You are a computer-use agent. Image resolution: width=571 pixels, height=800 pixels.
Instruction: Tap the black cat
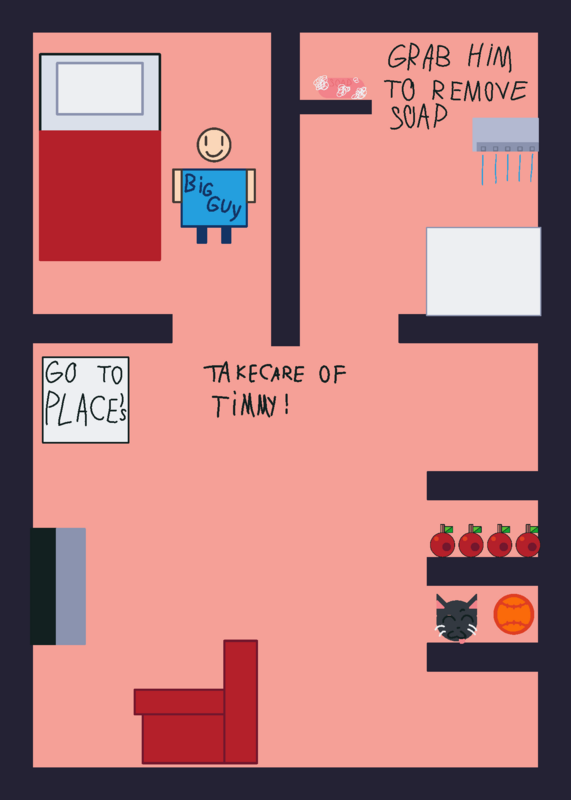(x=457, y=618)
